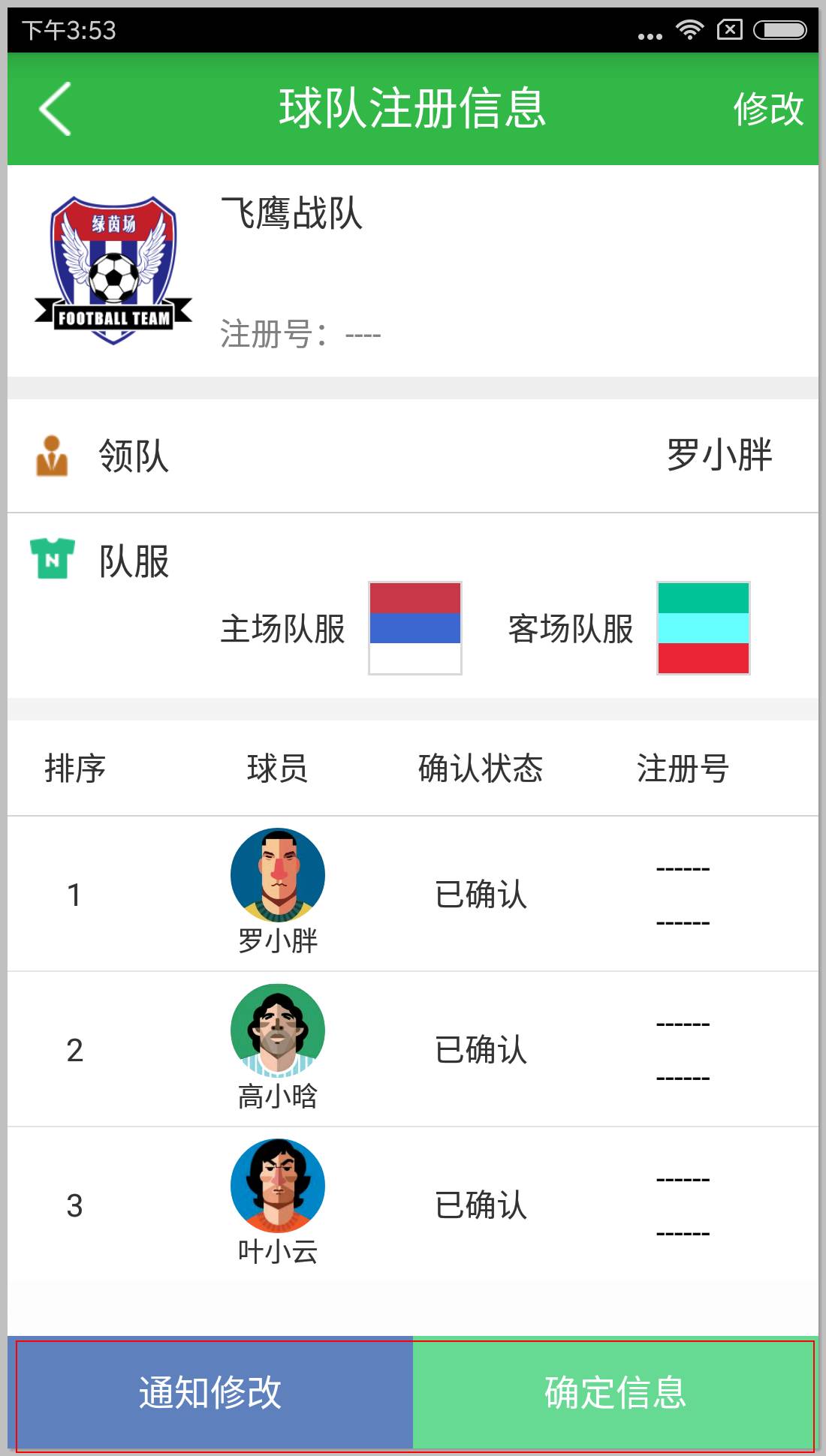Select the 确认状态 column header
Image resolution: width=826 pixels, height=1456 pixels.
(x=481, y=767)
